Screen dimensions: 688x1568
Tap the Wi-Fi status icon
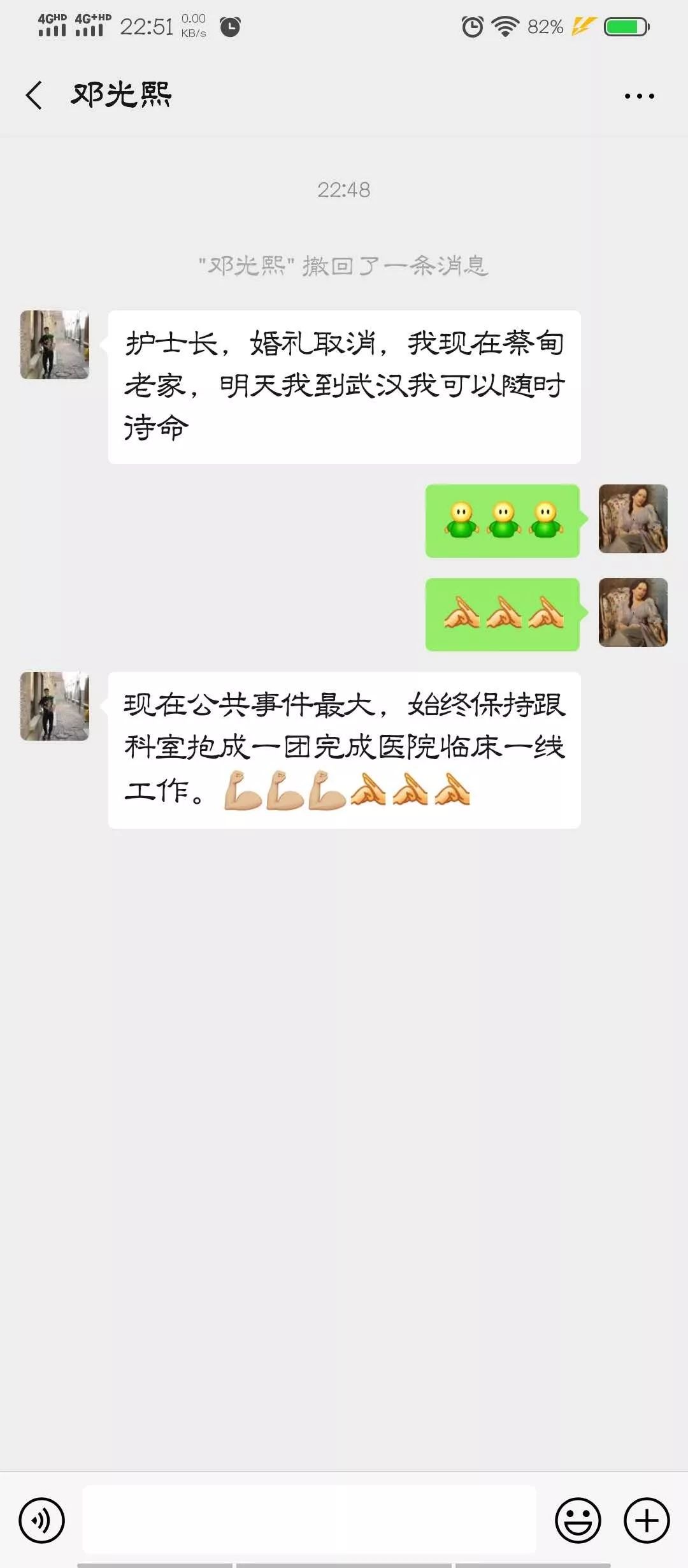503,24
